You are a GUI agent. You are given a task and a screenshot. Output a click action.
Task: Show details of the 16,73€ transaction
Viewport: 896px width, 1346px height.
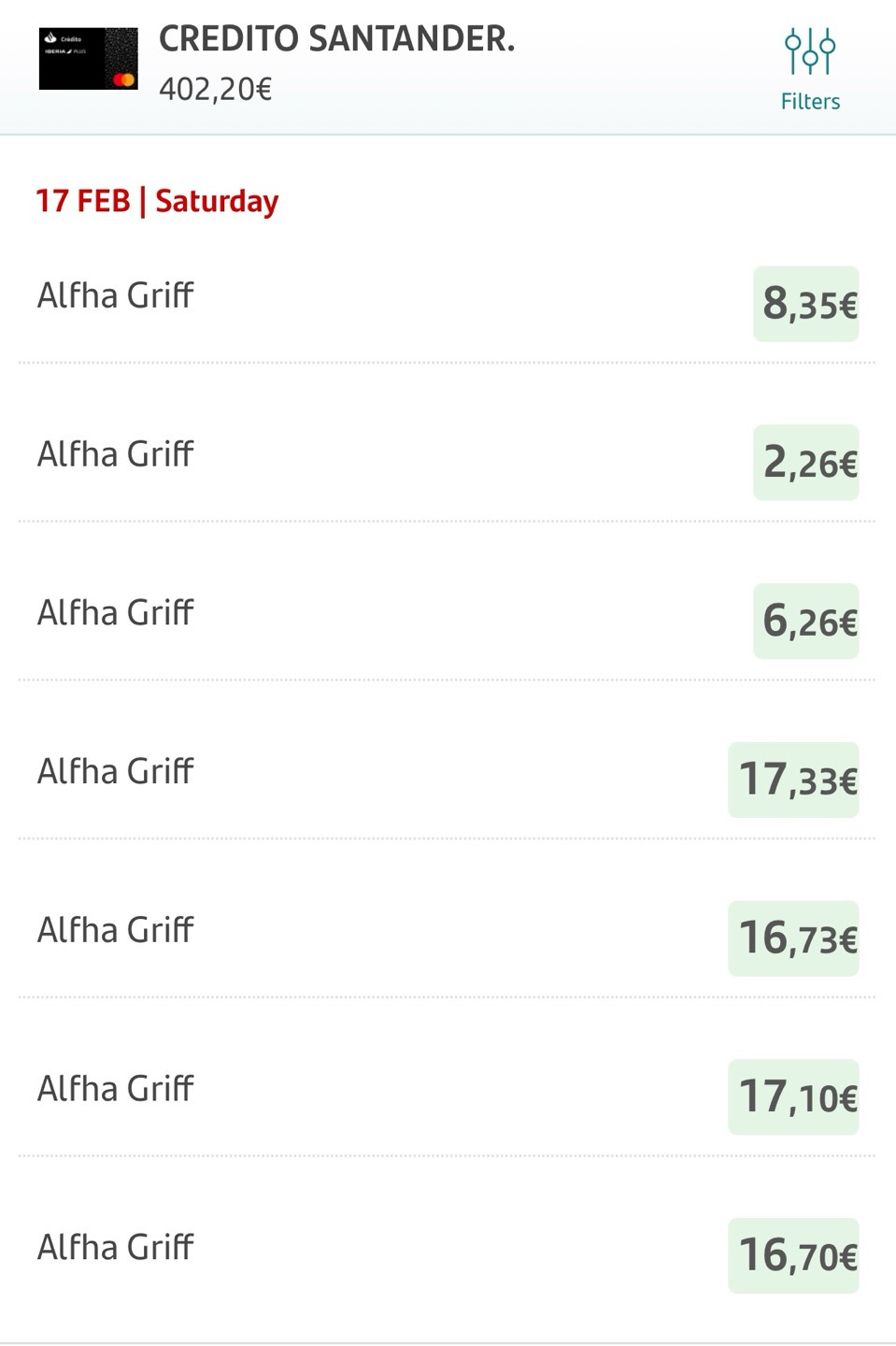click(x=447, y=935)
